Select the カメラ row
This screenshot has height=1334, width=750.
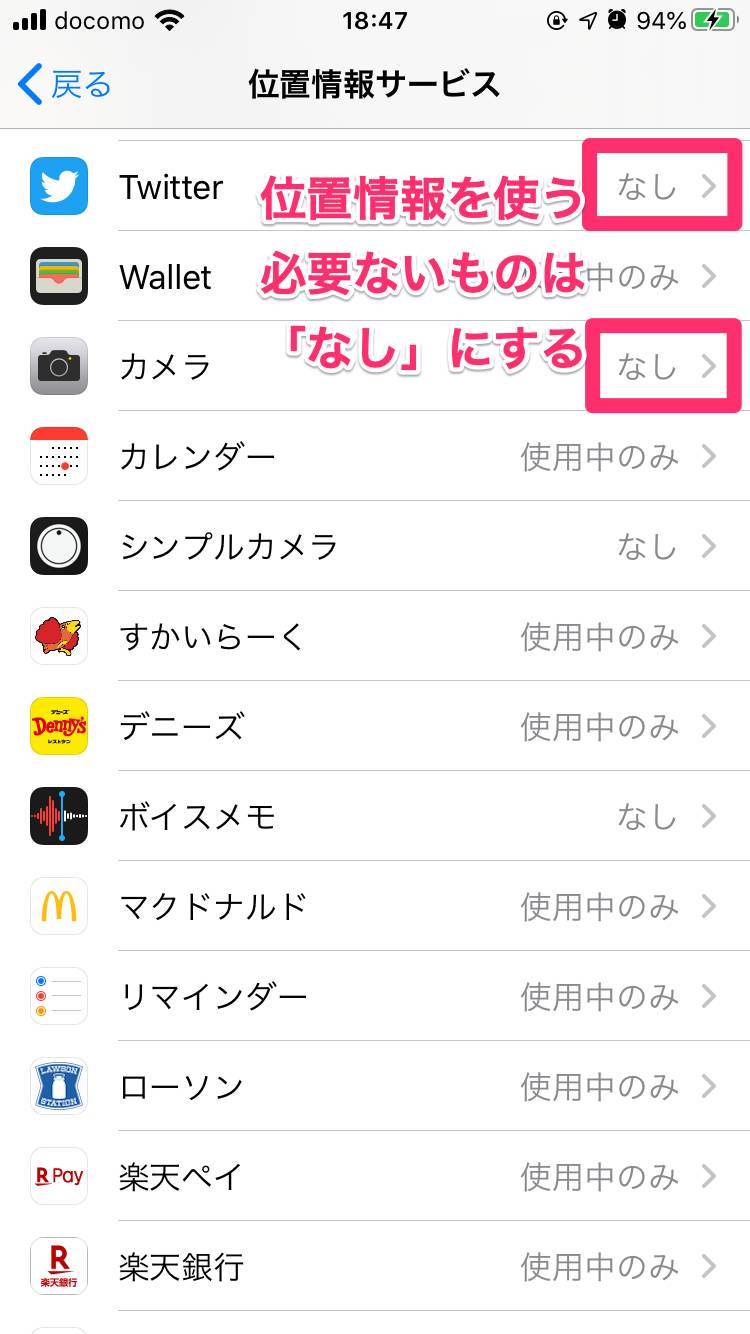coord(166,367)
